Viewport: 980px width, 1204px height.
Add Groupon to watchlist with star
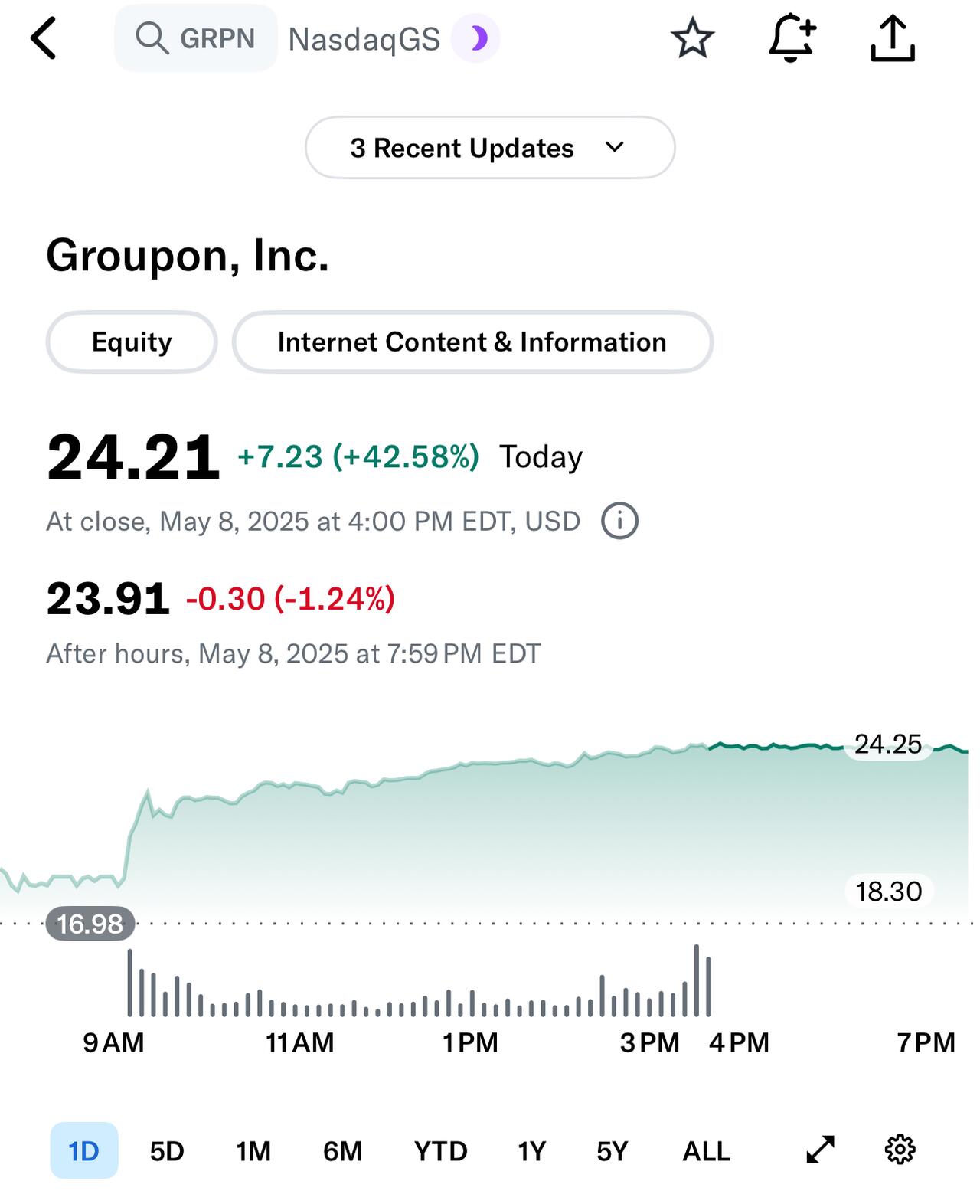pyautogui.click(x=692, y=38)
